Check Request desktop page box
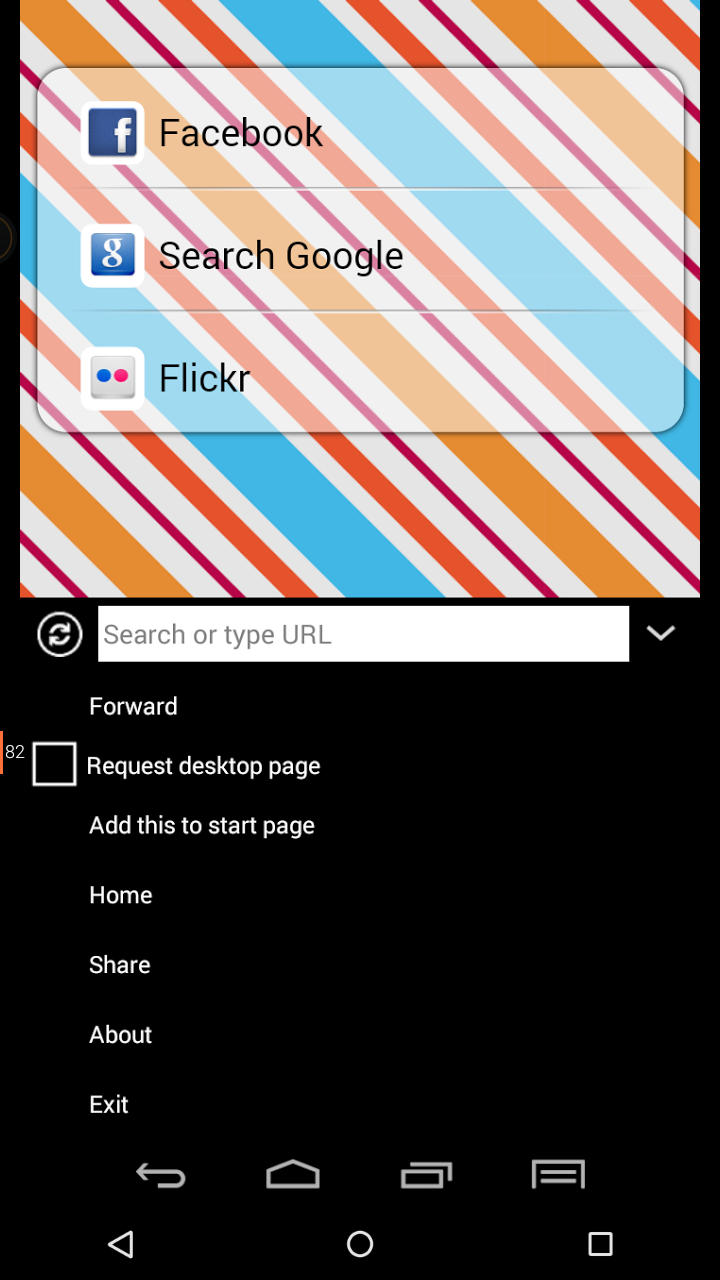This screenshot has height=1280, width=720. coord(54,764)
